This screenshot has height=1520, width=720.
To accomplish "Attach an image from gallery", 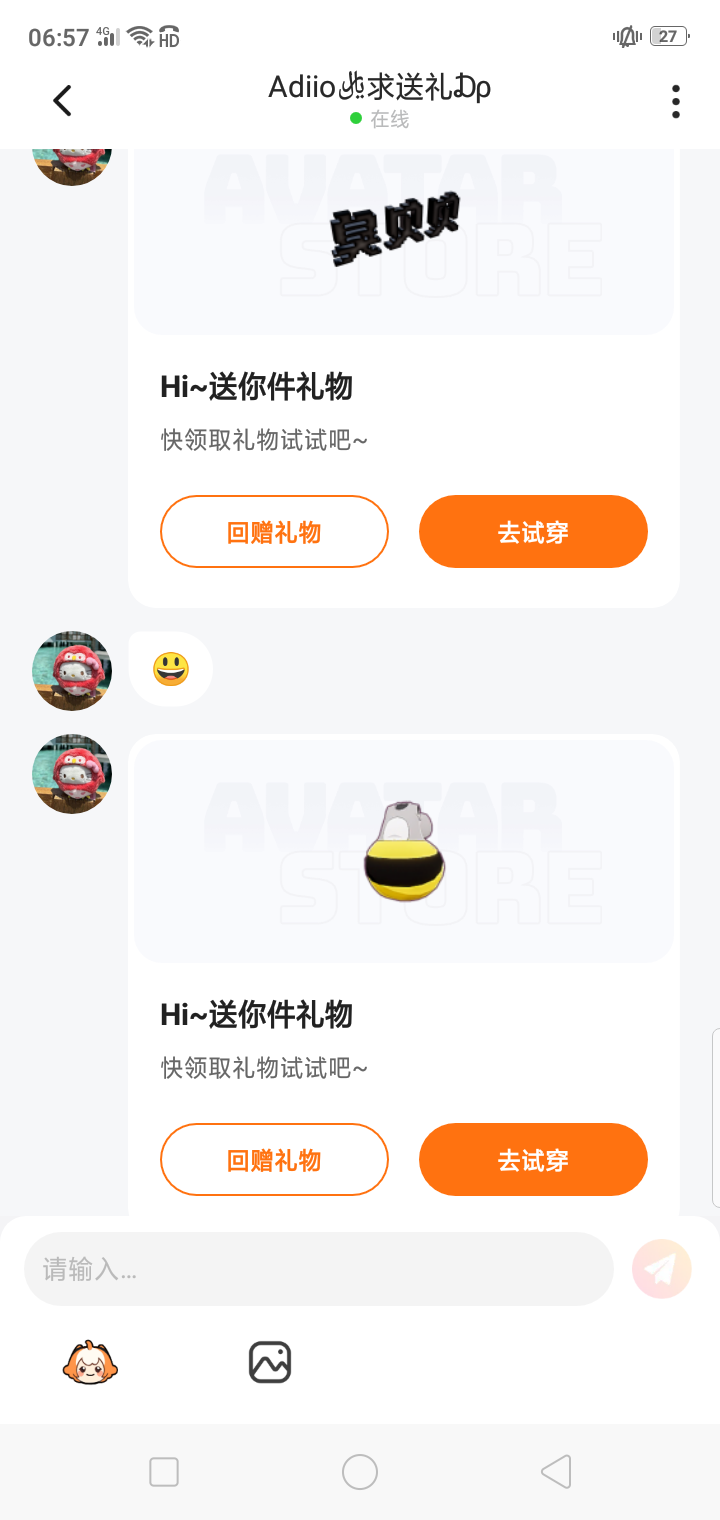I will click(270, 1362).
